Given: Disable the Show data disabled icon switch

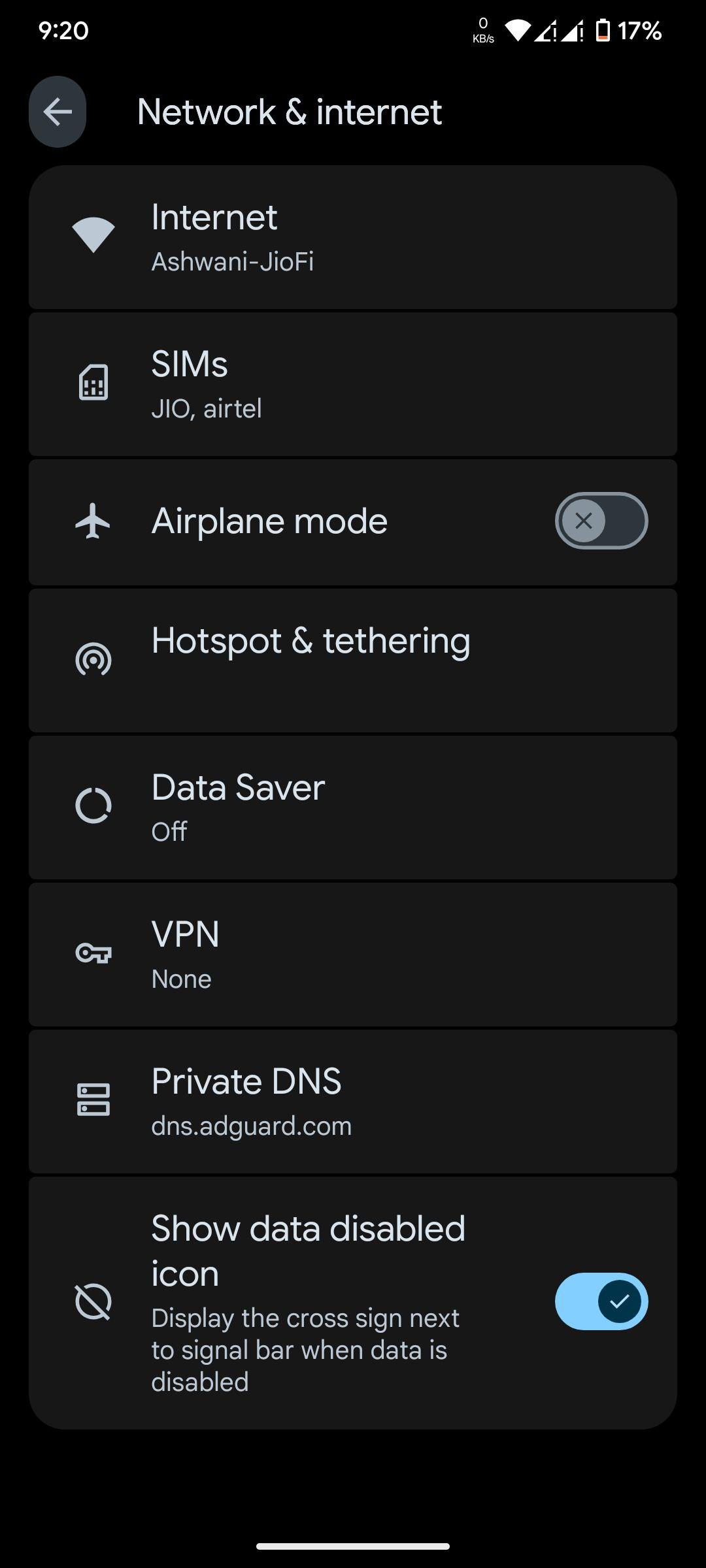Looking at the screenshot, I should point(601,1301).
